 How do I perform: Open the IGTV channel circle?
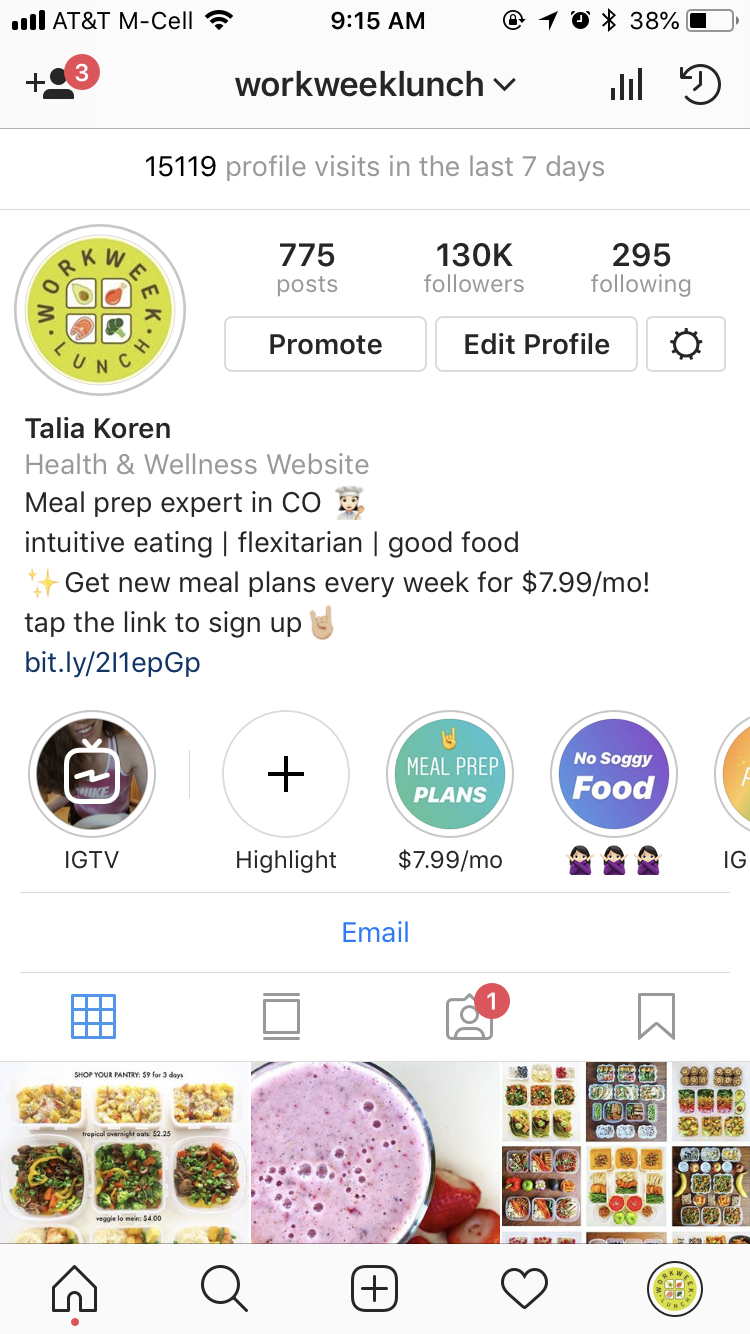click(91, 774)
